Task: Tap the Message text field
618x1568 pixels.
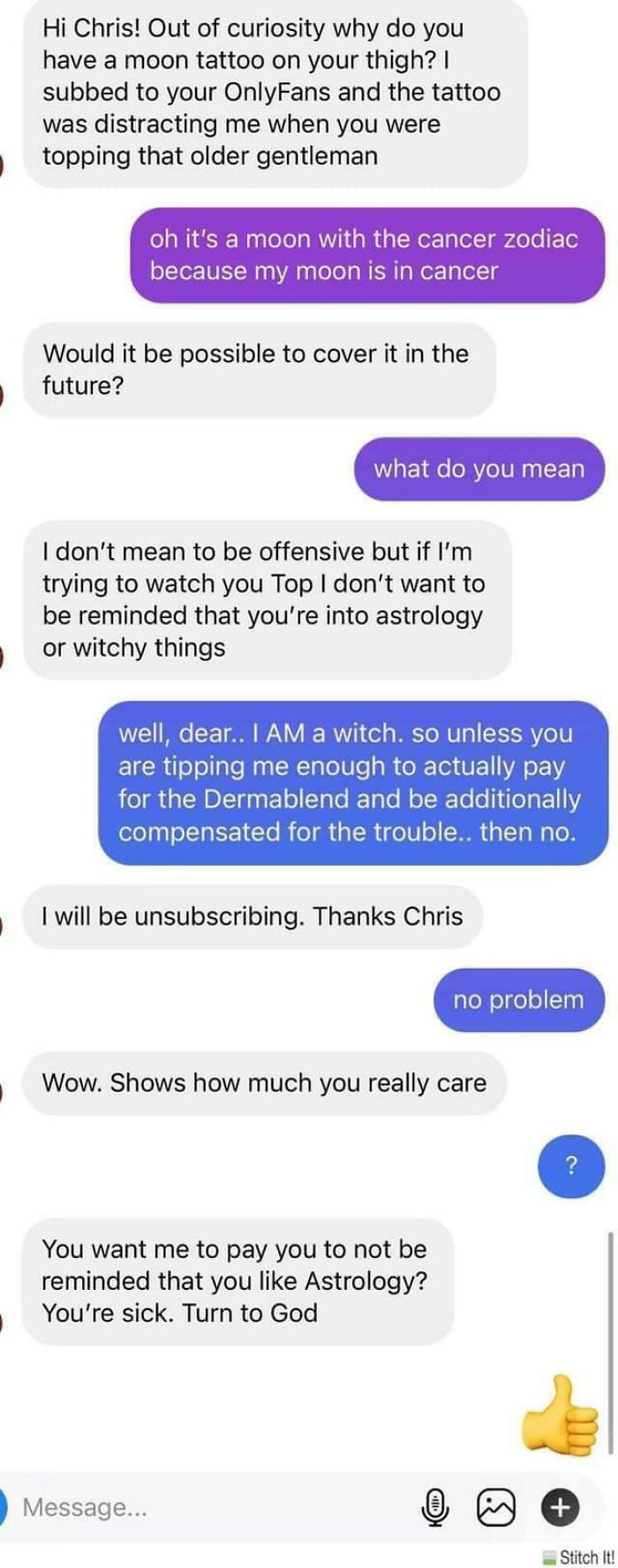Action: pyautogui.click(x=212, y=1506)
